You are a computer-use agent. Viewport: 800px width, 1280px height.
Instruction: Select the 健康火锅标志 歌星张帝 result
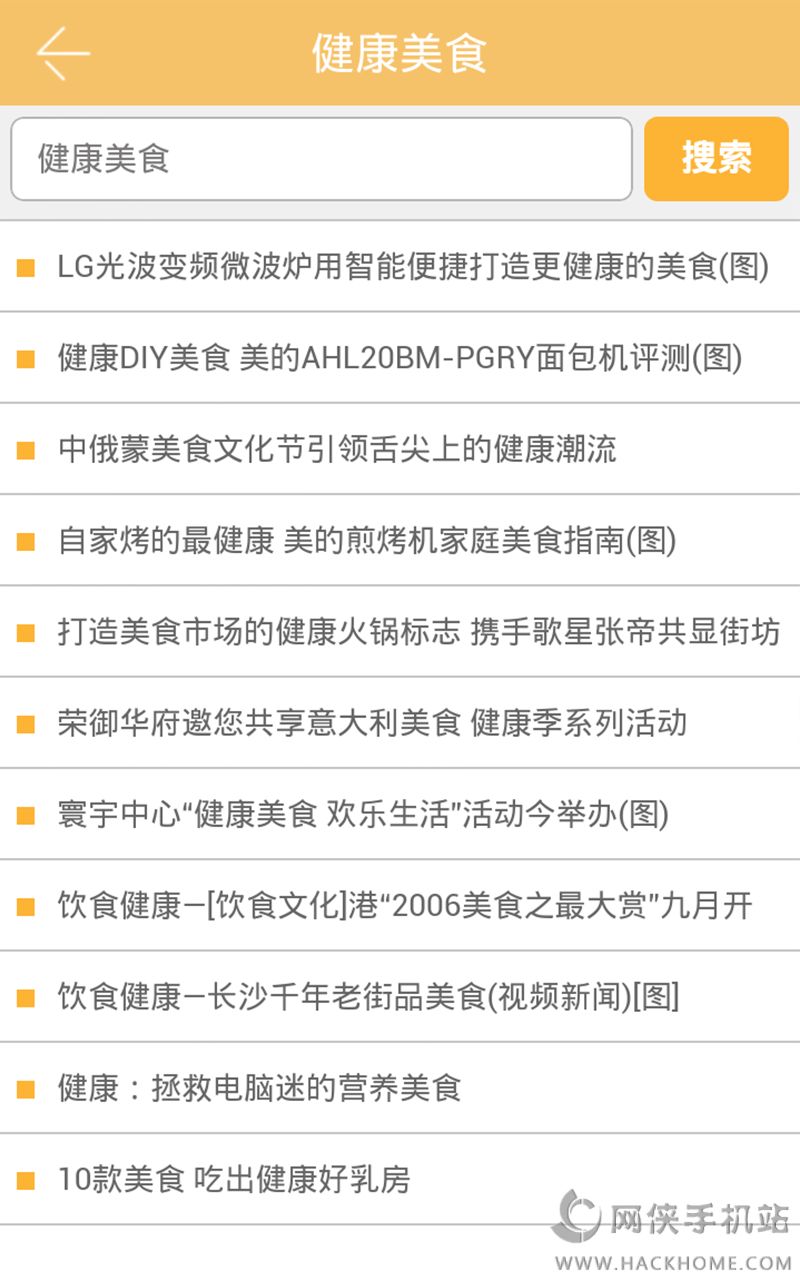(x=418, y=632)
